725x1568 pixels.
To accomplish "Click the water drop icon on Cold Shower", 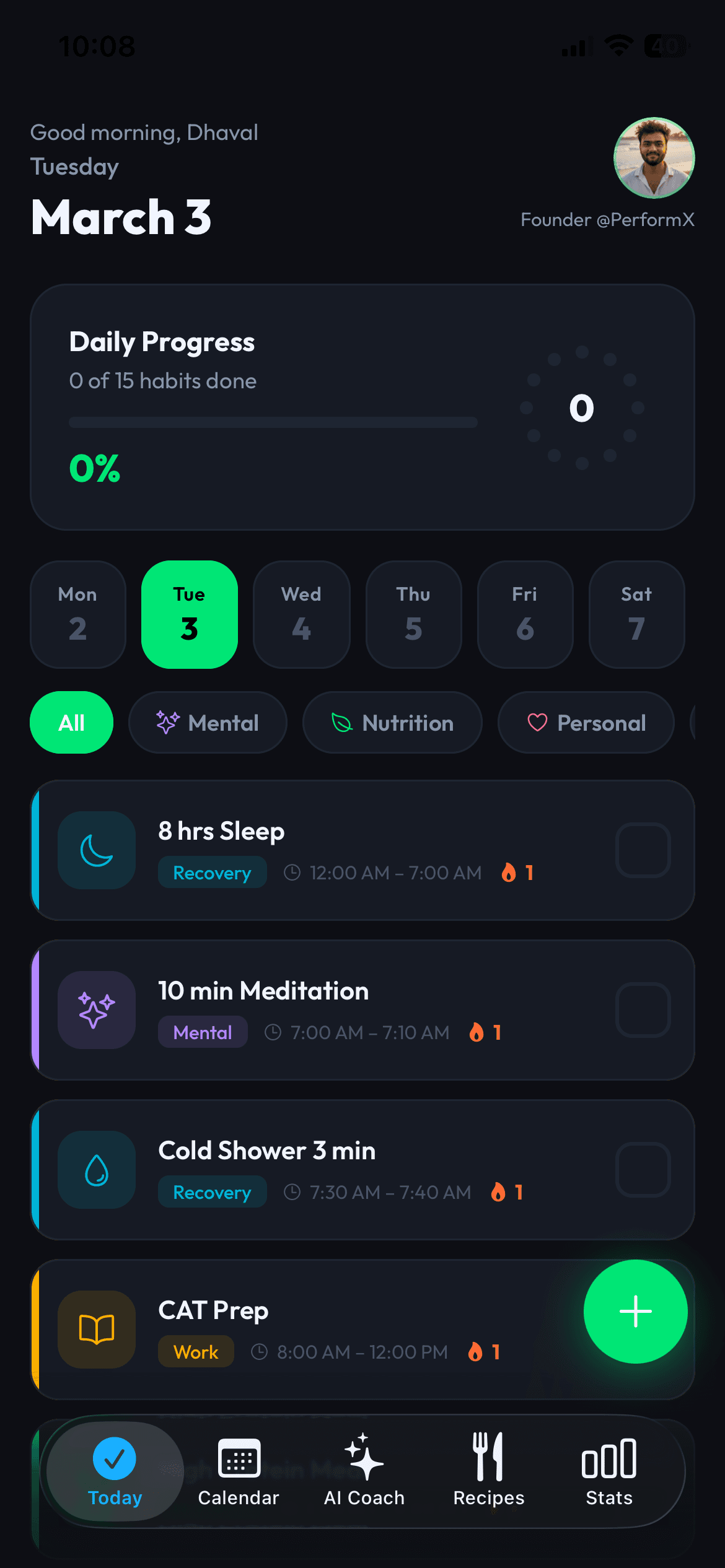I will [96, 1169].
